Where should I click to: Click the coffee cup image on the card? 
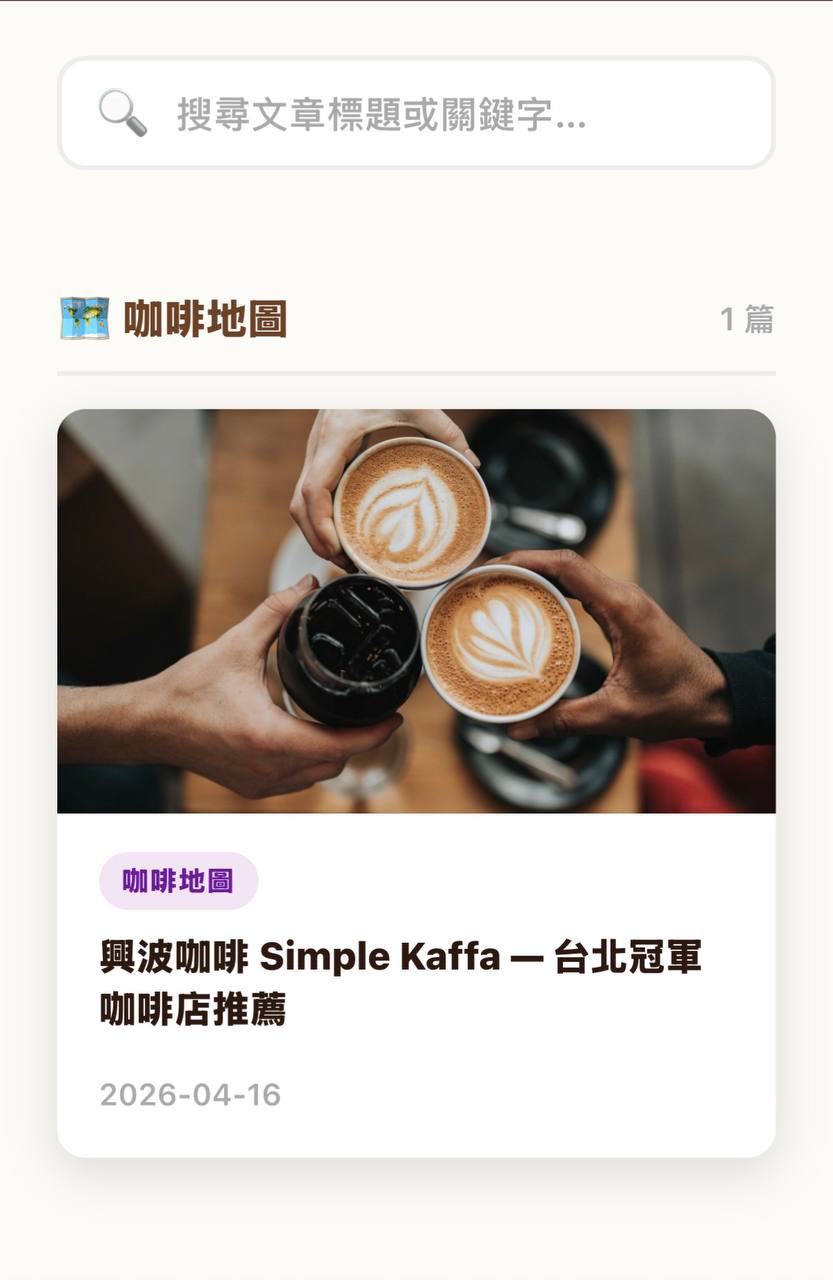pyautogui.click(x=416, y=610)
